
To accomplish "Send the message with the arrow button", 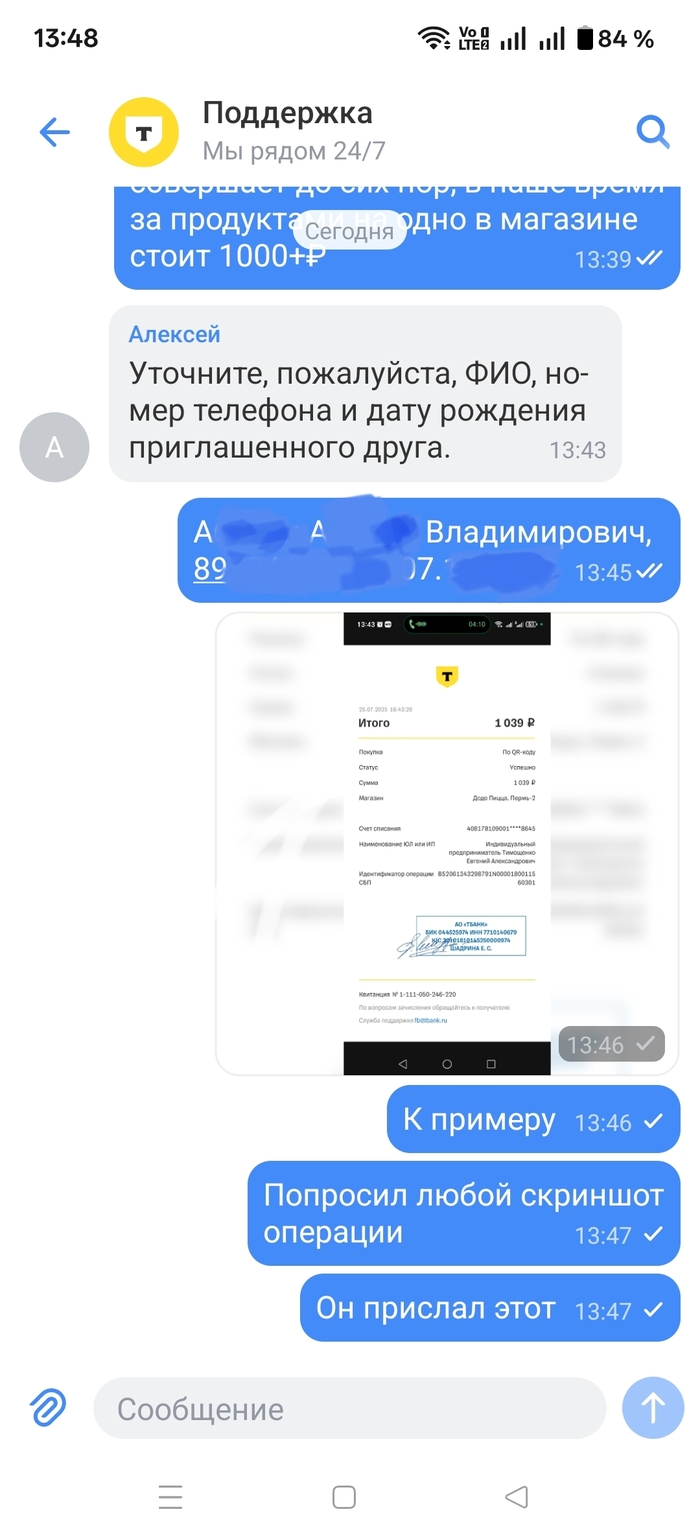I will coord(653,1409).
